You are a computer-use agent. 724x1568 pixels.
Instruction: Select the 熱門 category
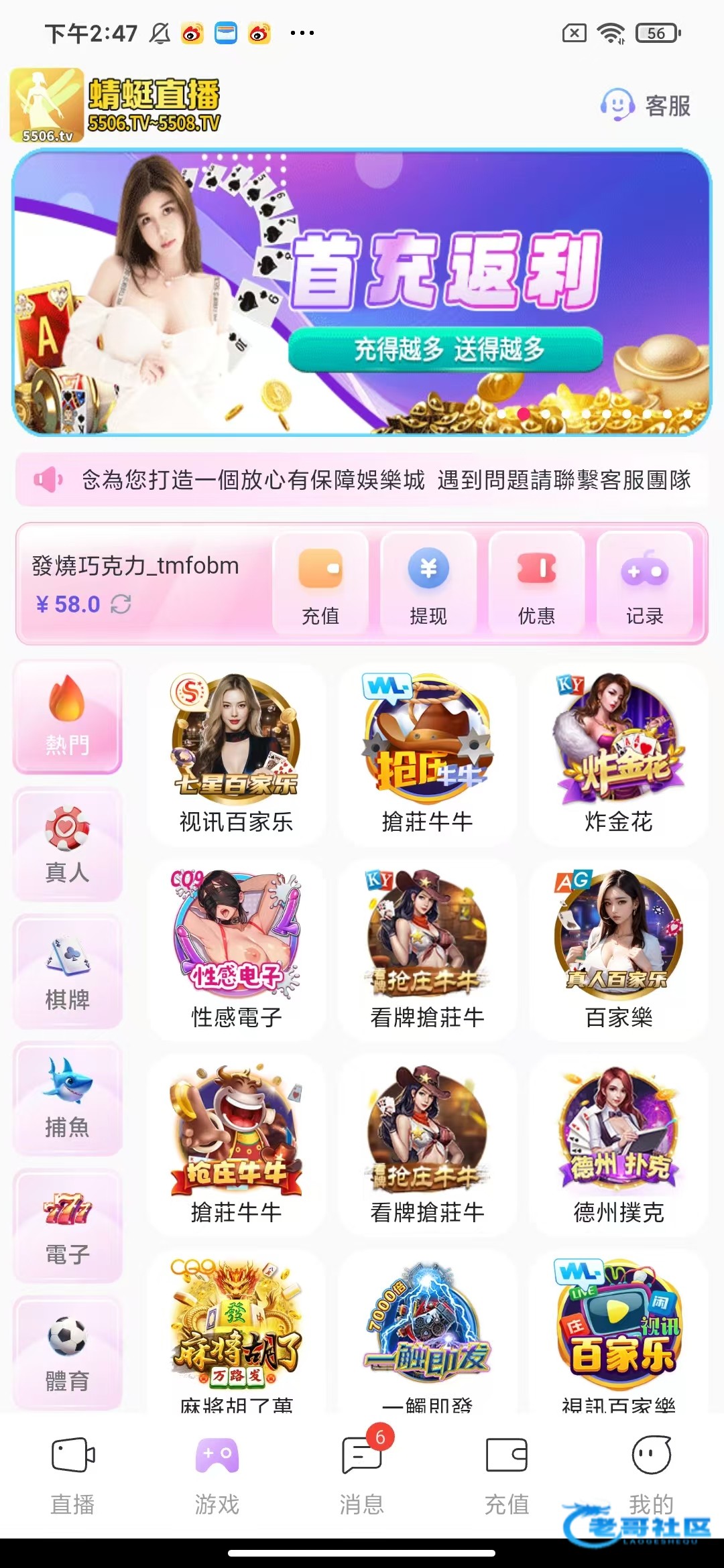click(67, 716)
